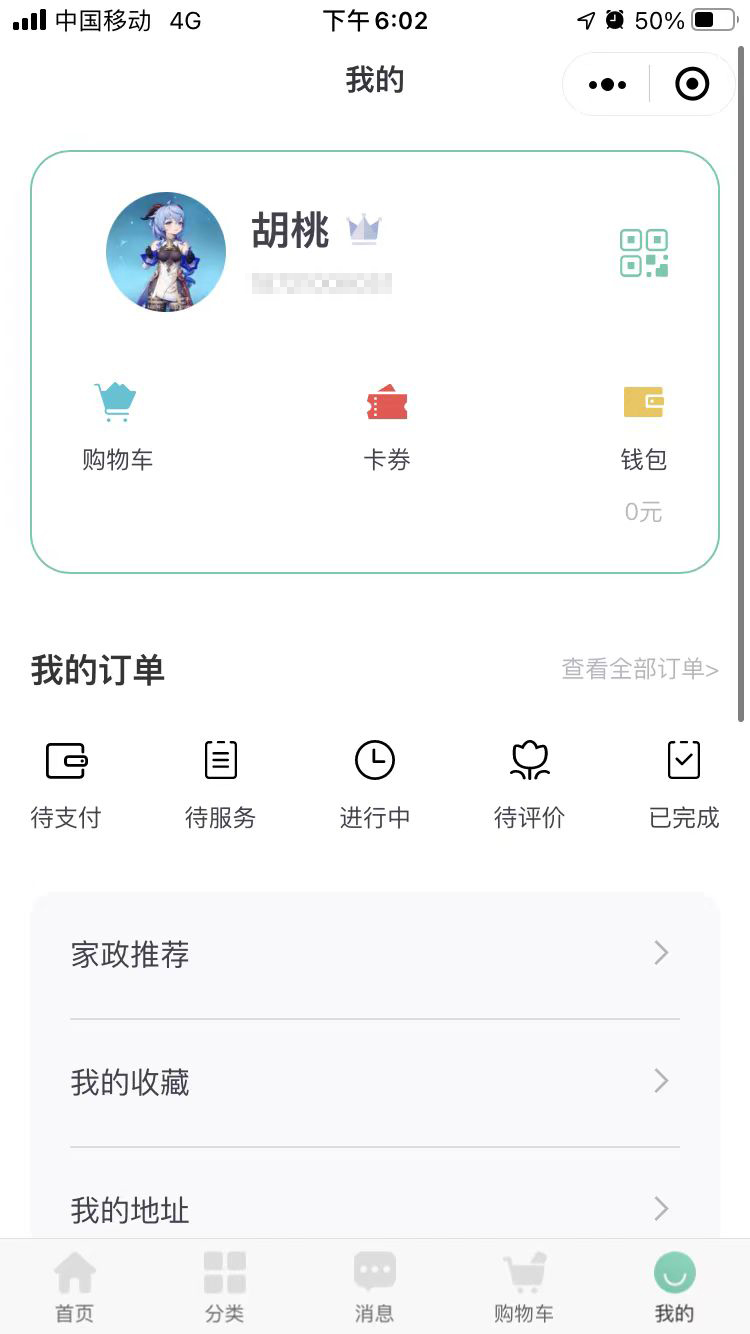The width and height of the screenshot is (750, 1334).
Task: Open 购物车 shortcut in the profile card
Action: point(117,425)
